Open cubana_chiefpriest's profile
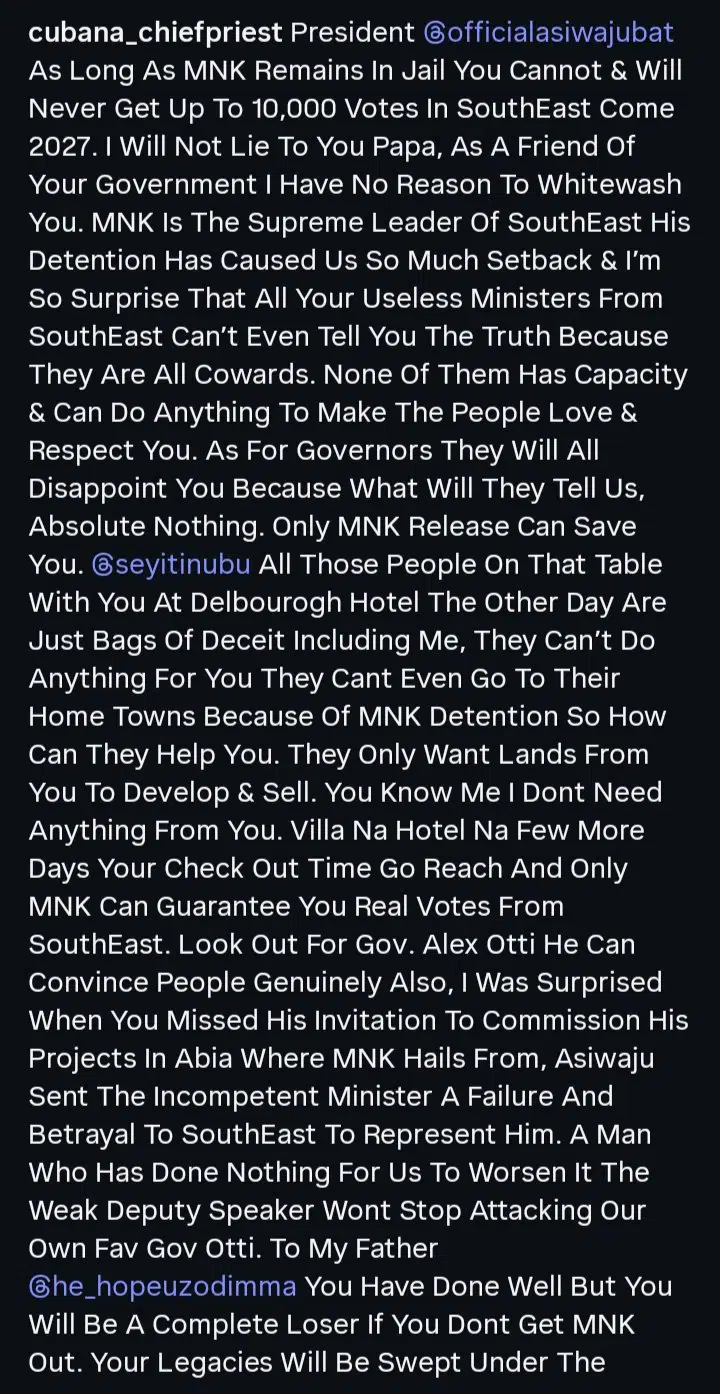 155,33
